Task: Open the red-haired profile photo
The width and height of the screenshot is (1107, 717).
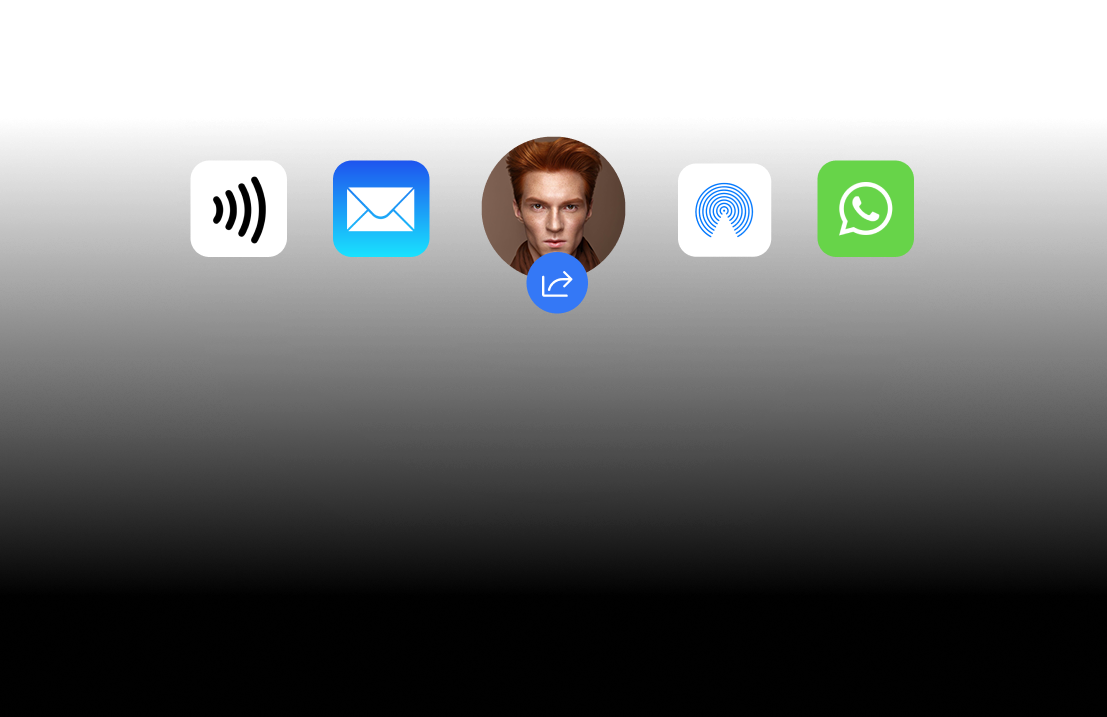Action: coord(553,197)
